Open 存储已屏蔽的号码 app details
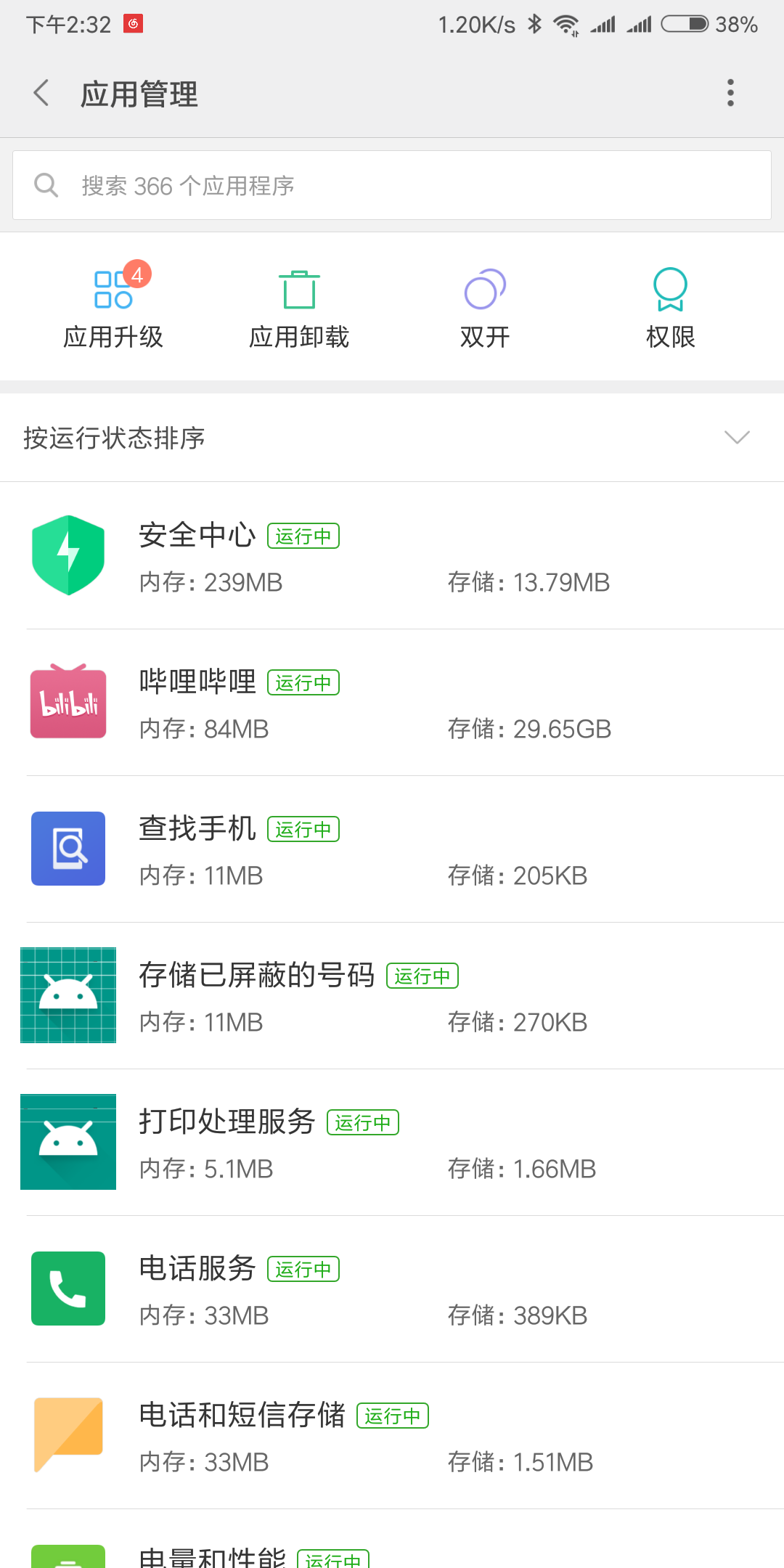The height and width of the screenshot is (1568, 784). [x=392, y=996]
